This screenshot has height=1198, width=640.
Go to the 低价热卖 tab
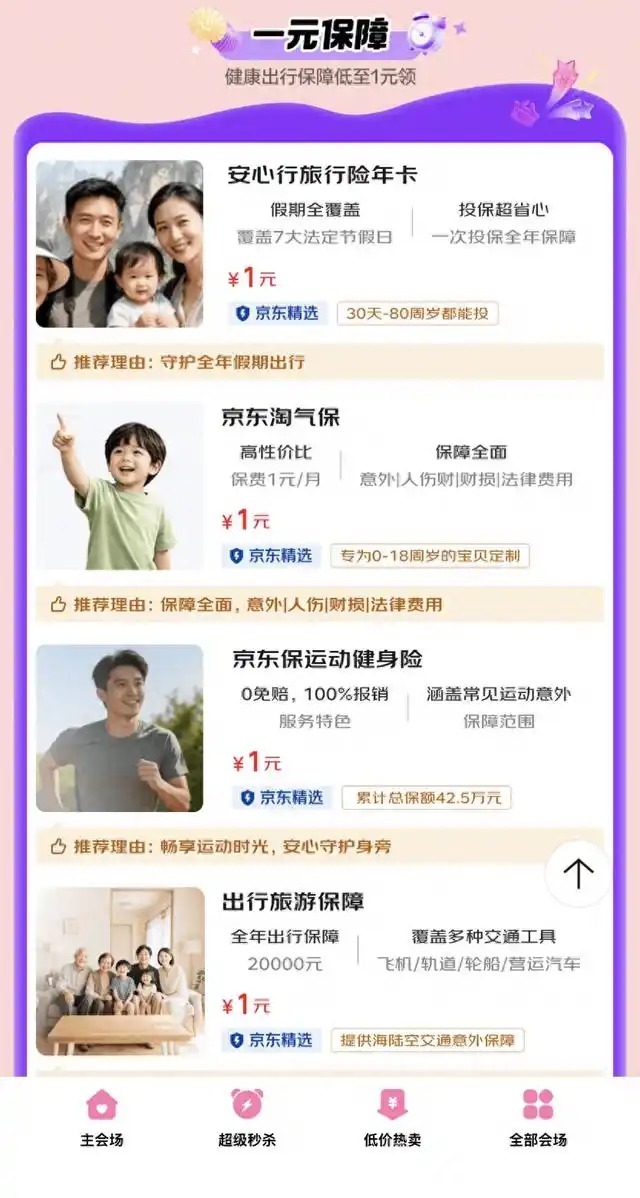(x=393, y=1117)
